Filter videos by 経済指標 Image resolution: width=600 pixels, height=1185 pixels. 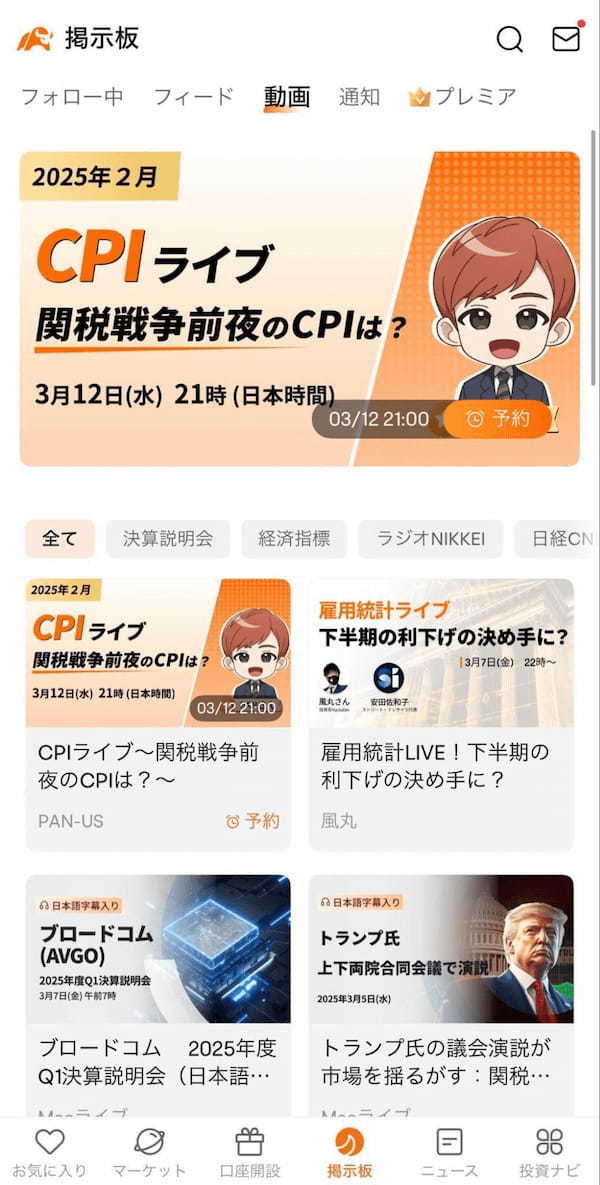click(x=294, y=539)
